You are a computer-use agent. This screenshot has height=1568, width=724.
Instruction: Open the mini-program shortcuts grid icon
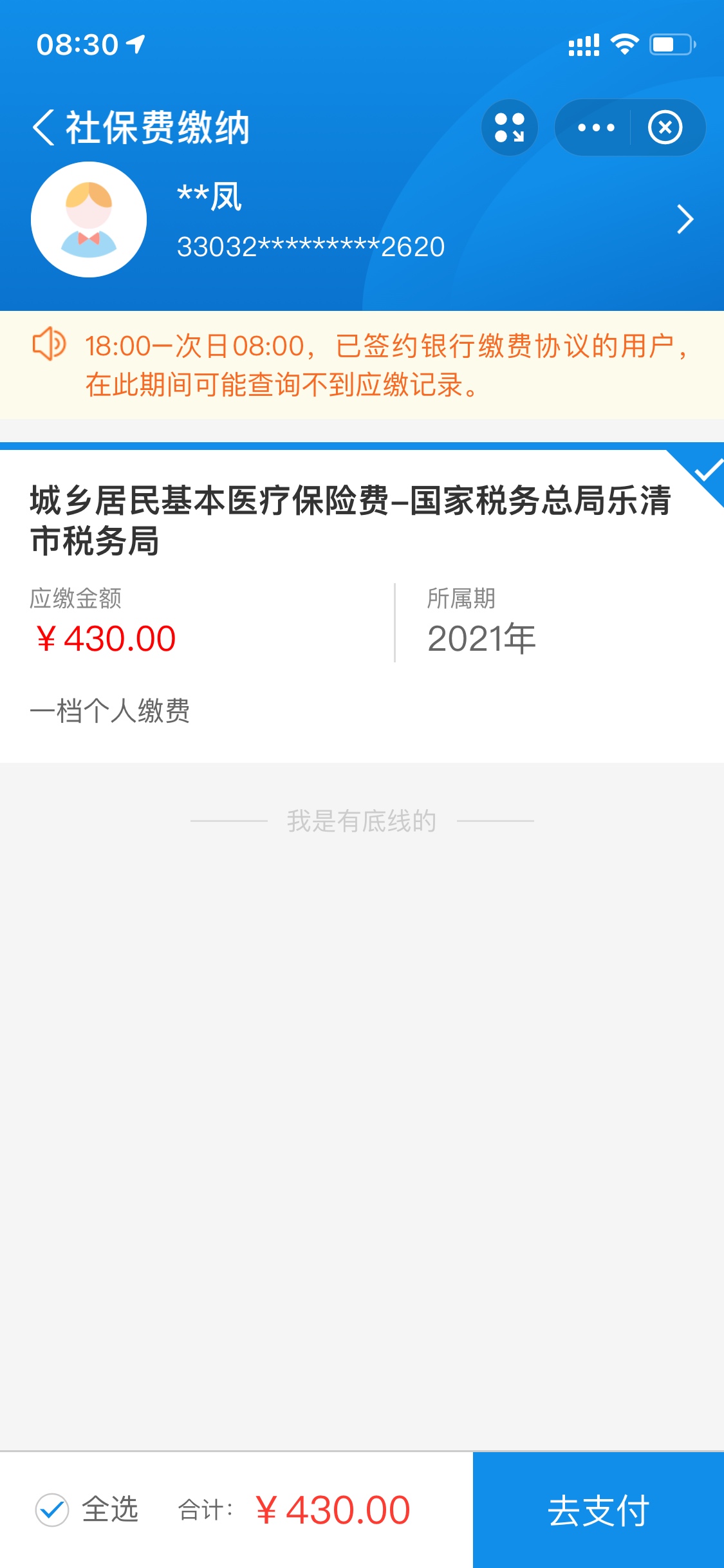click(509, 127)
